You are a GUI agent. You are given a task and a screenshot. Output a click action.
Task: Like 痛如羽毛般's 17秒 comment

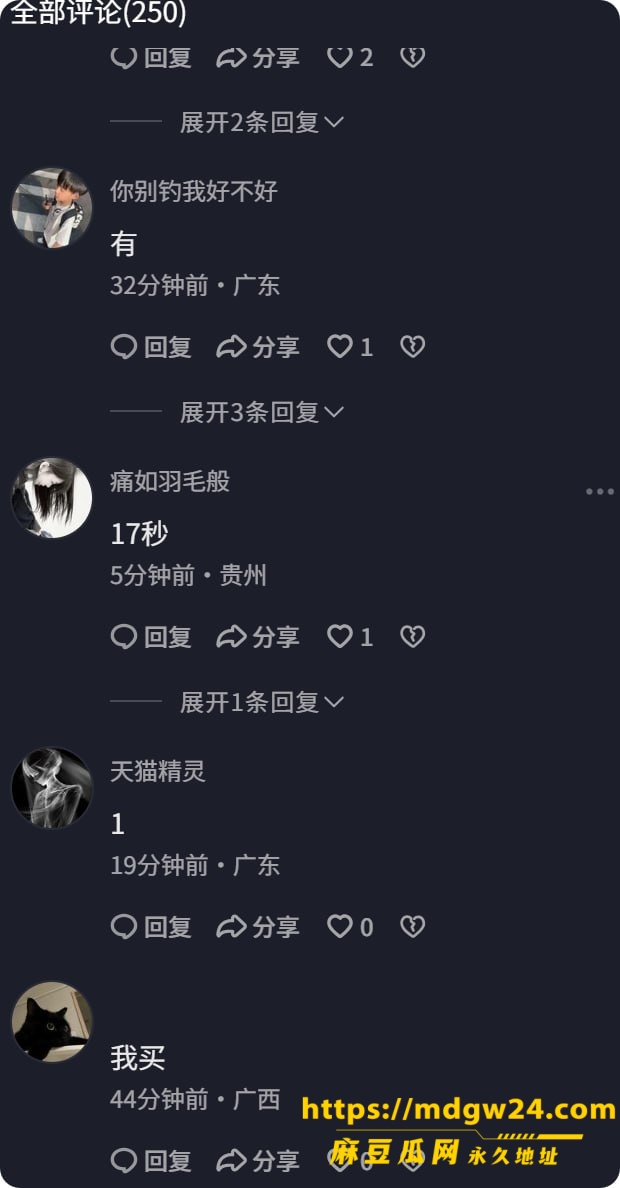(350, 636)
